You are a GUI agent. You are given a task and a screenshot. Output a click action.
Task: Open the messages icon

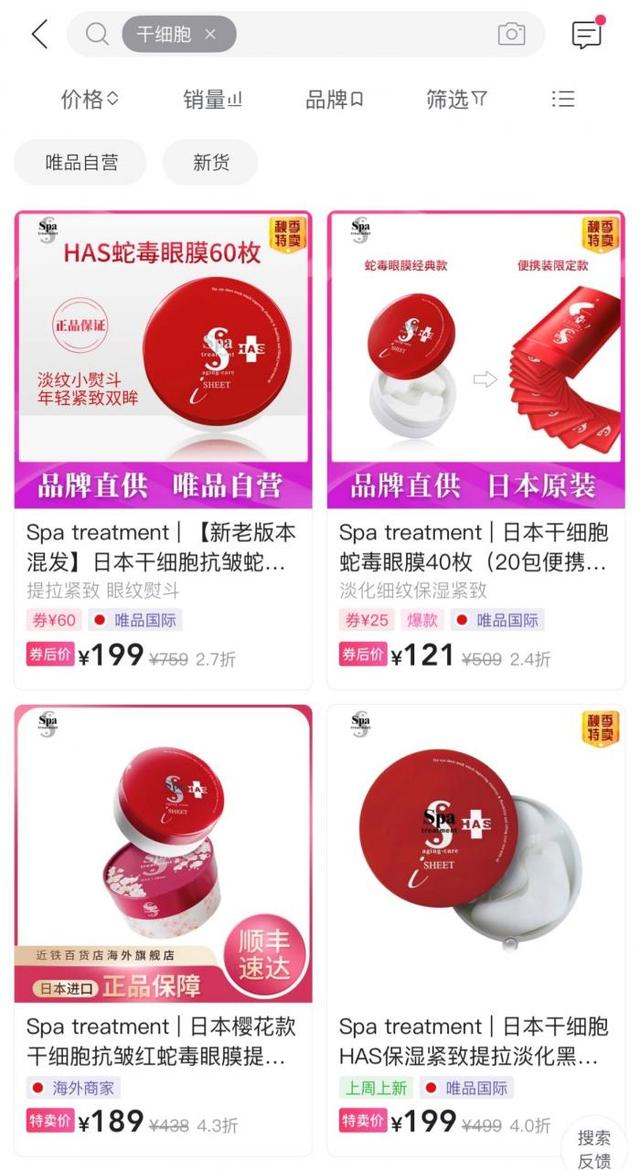(x=587, y=35)
